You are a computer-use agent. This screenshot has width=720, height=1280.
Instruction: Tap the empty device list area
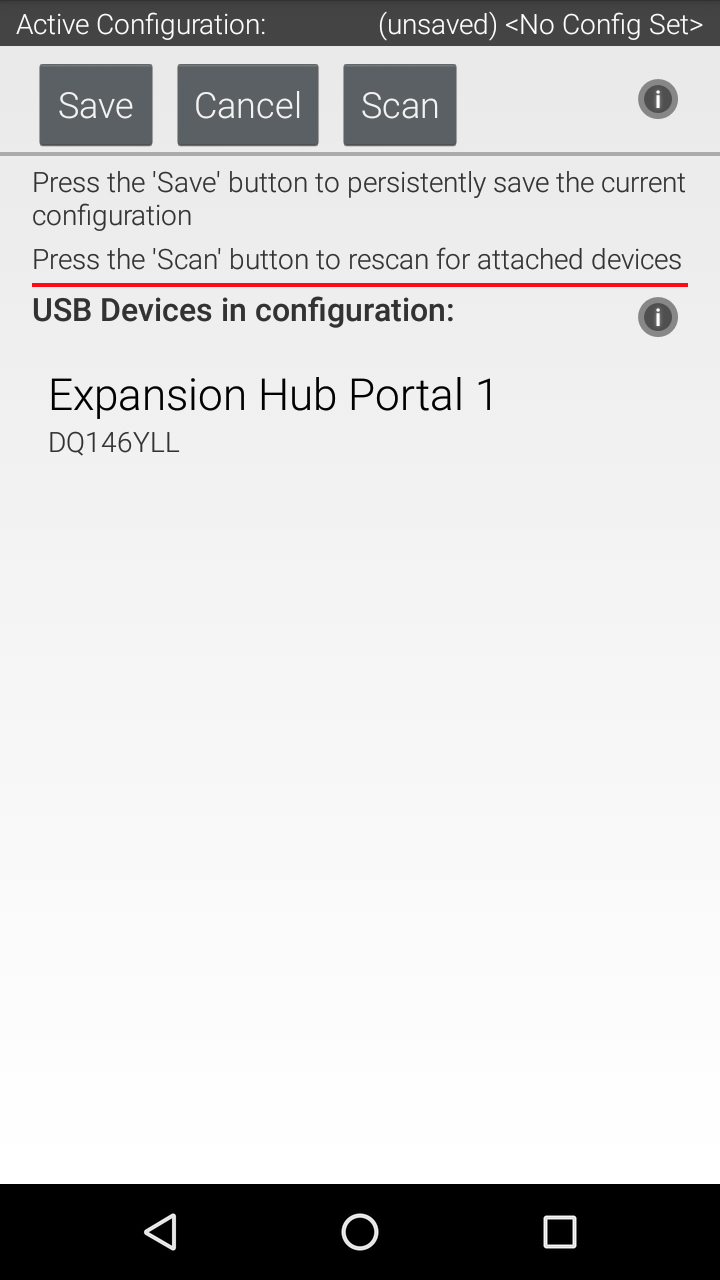pyautogui.click(x=360, y=700)
